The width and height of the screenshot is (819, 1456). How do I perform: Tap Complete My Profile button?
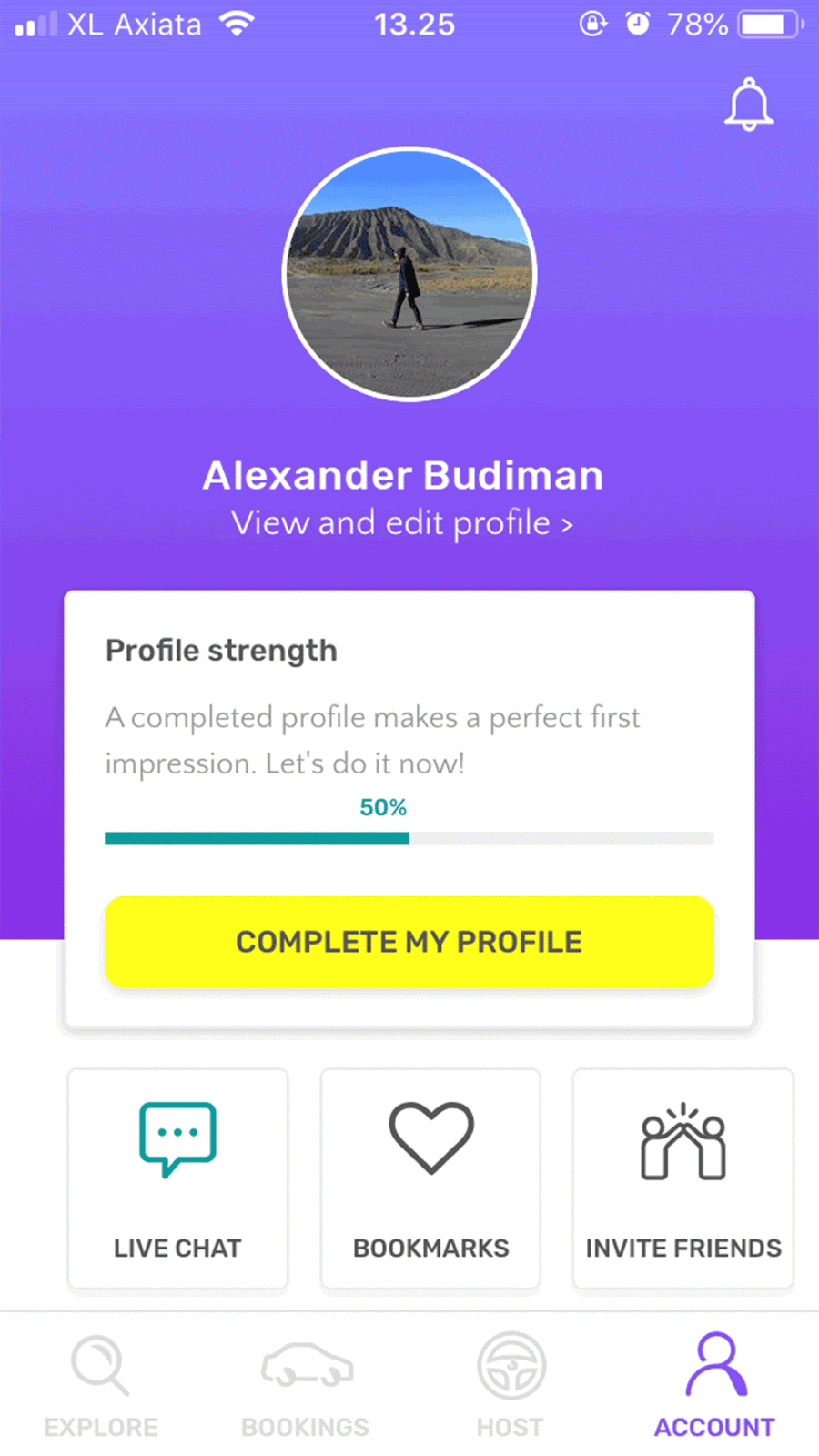[x=409, y=942]
